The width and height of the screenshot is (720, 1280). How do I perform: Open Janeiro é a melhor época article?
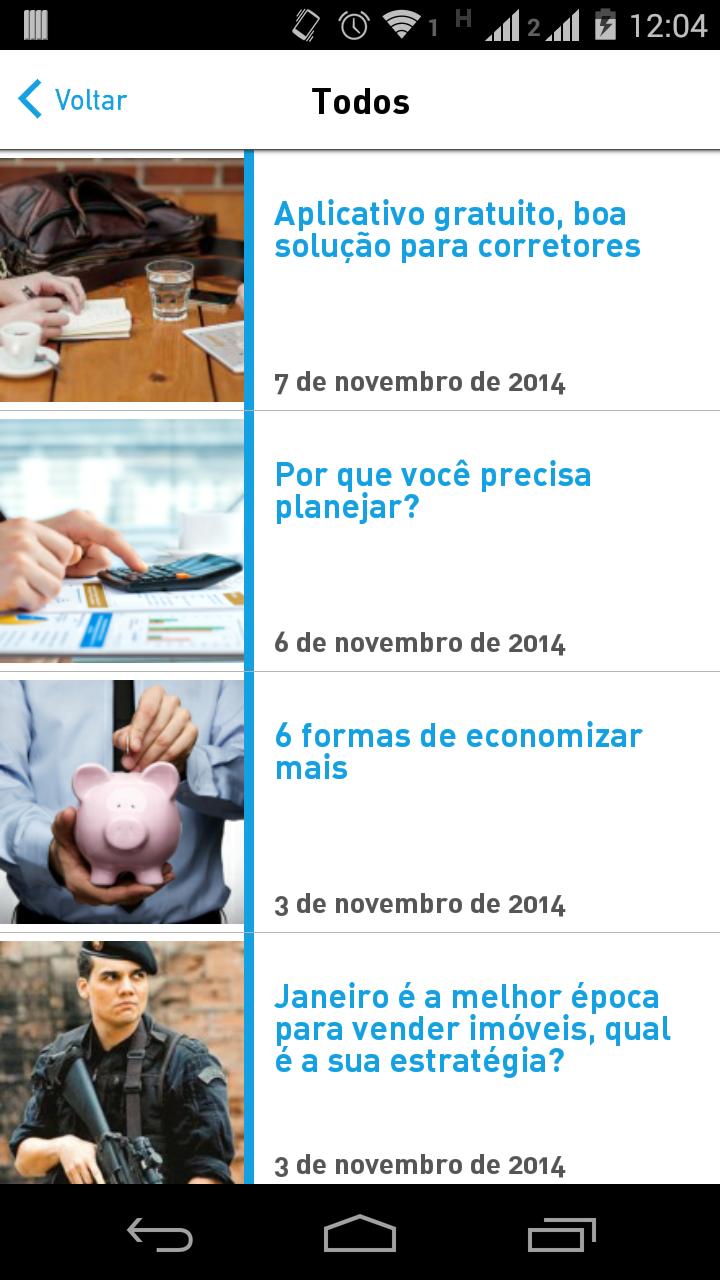(x=472, y=1029)
